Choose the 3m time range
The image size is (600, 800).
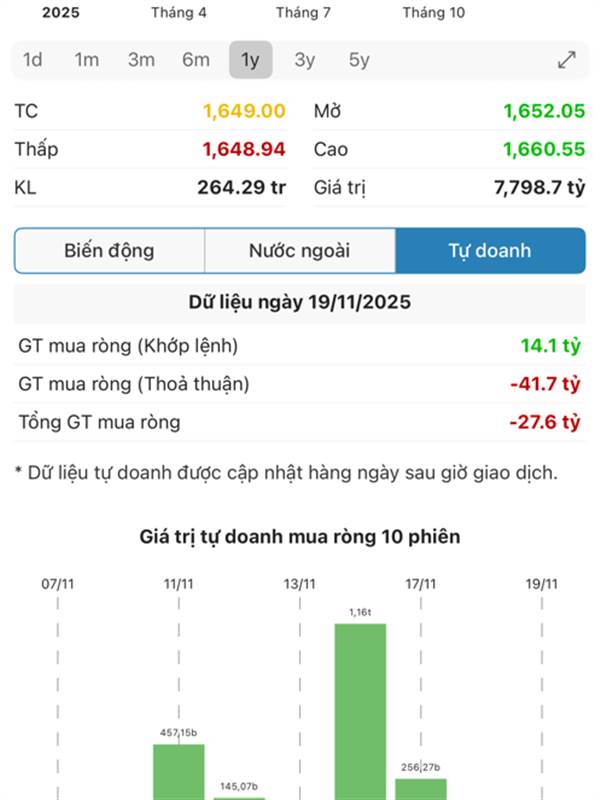pyautogui.click(x=141, y=60)
